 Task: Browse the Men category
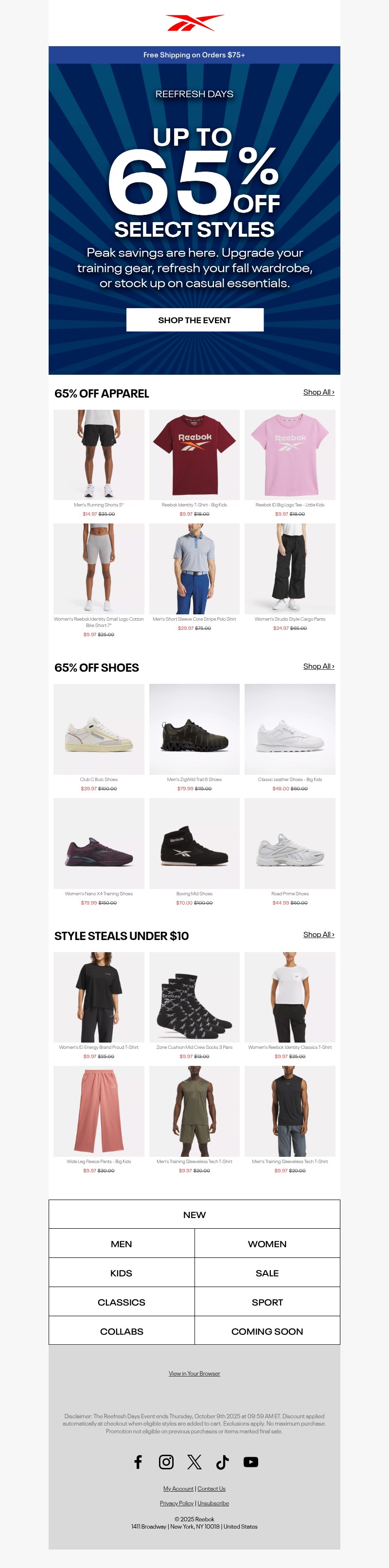pos(121,1244)
